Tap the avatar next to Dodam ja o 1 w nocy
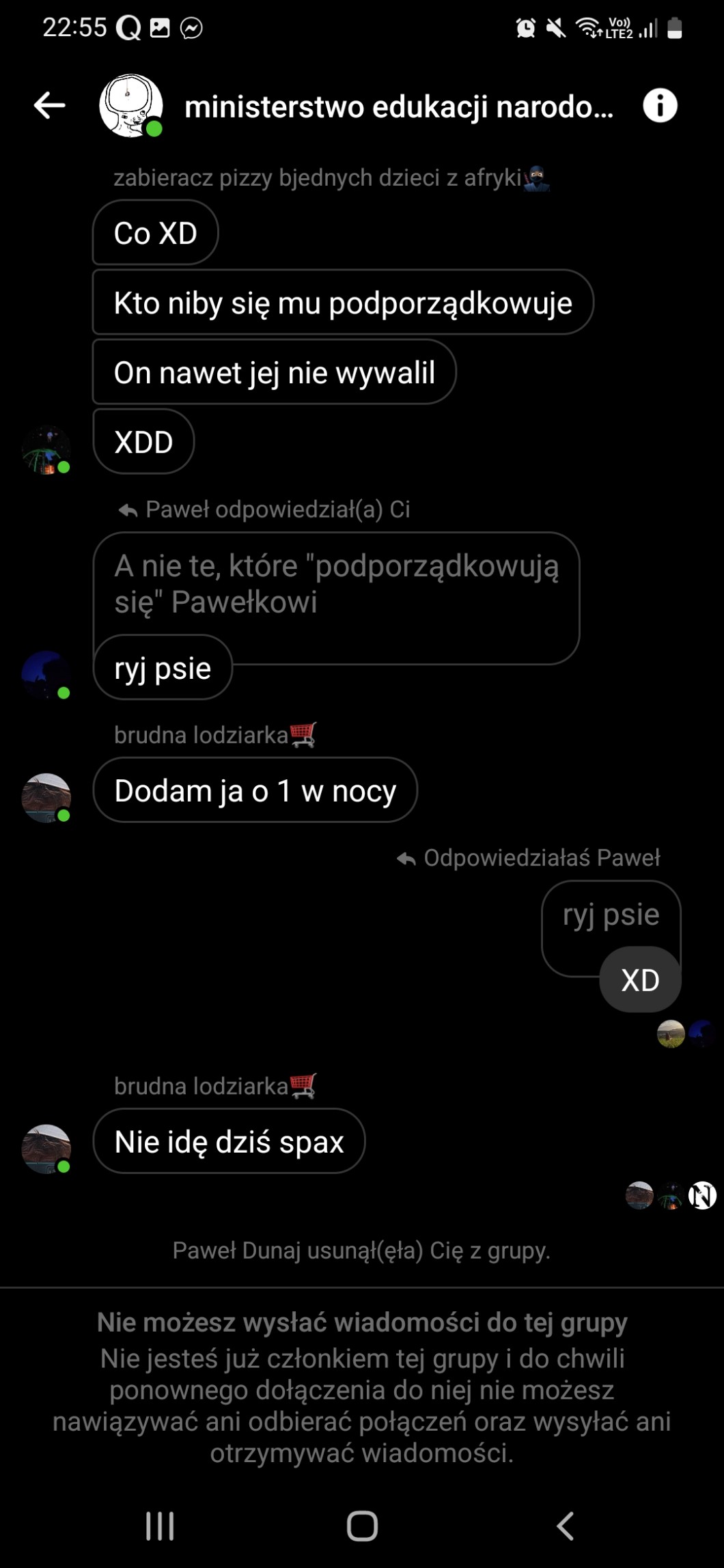The height and width of the screenshot is (1568, 724). tap(46, 797)
